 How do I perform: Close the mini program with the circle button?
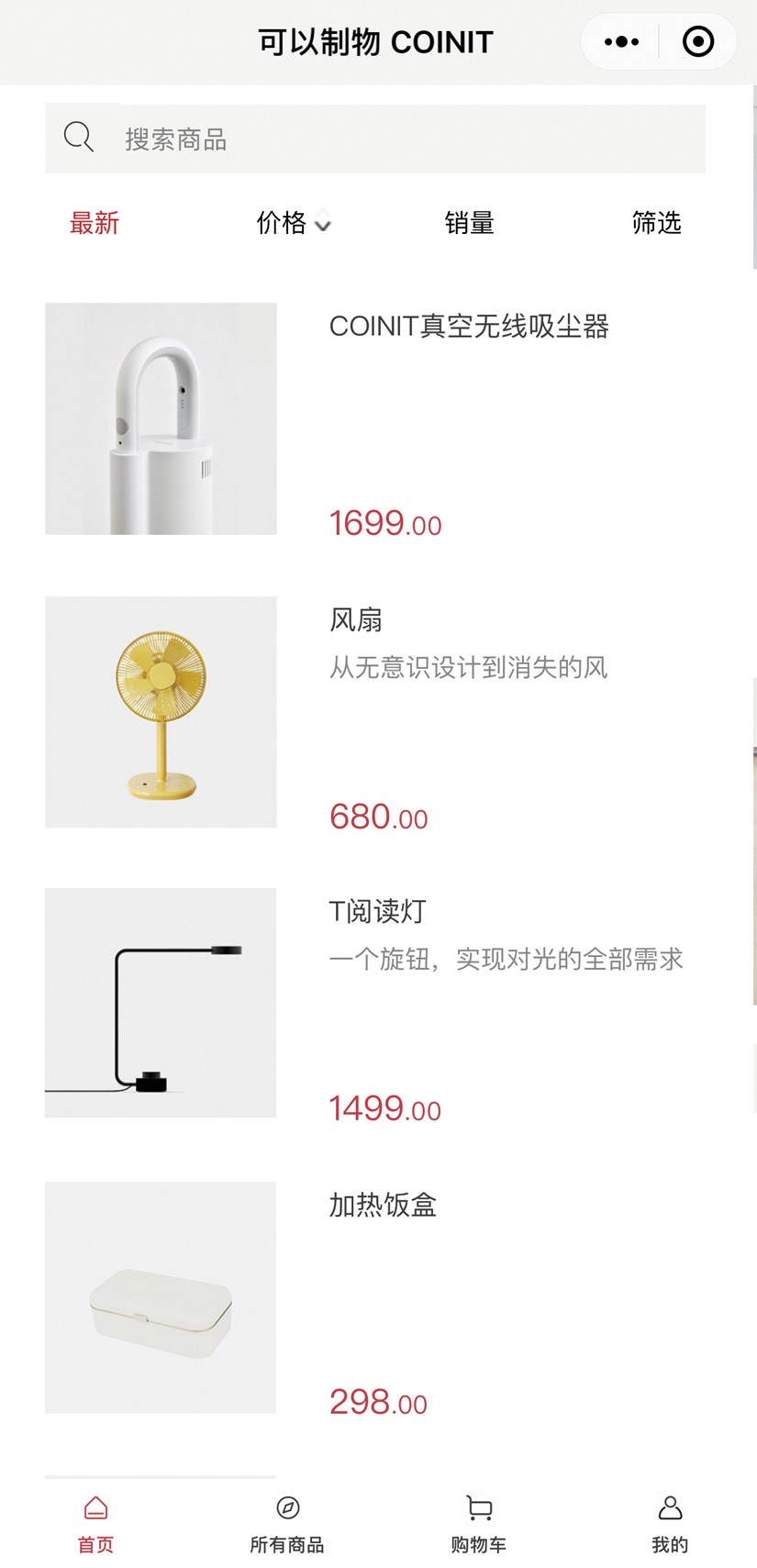point(698,42)
